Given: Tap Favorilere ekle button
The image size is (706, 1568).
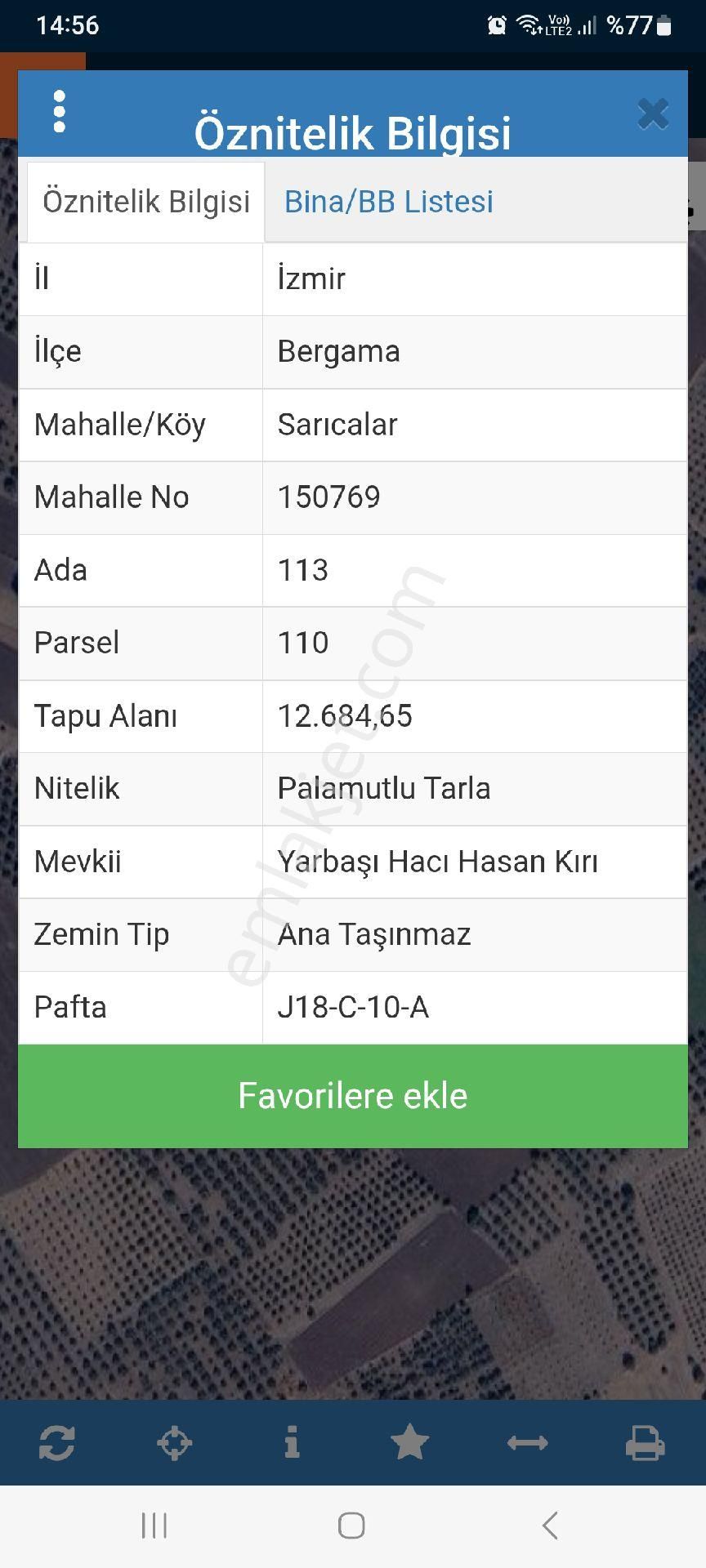Looking at the screenshot, I should [352, 1096].
